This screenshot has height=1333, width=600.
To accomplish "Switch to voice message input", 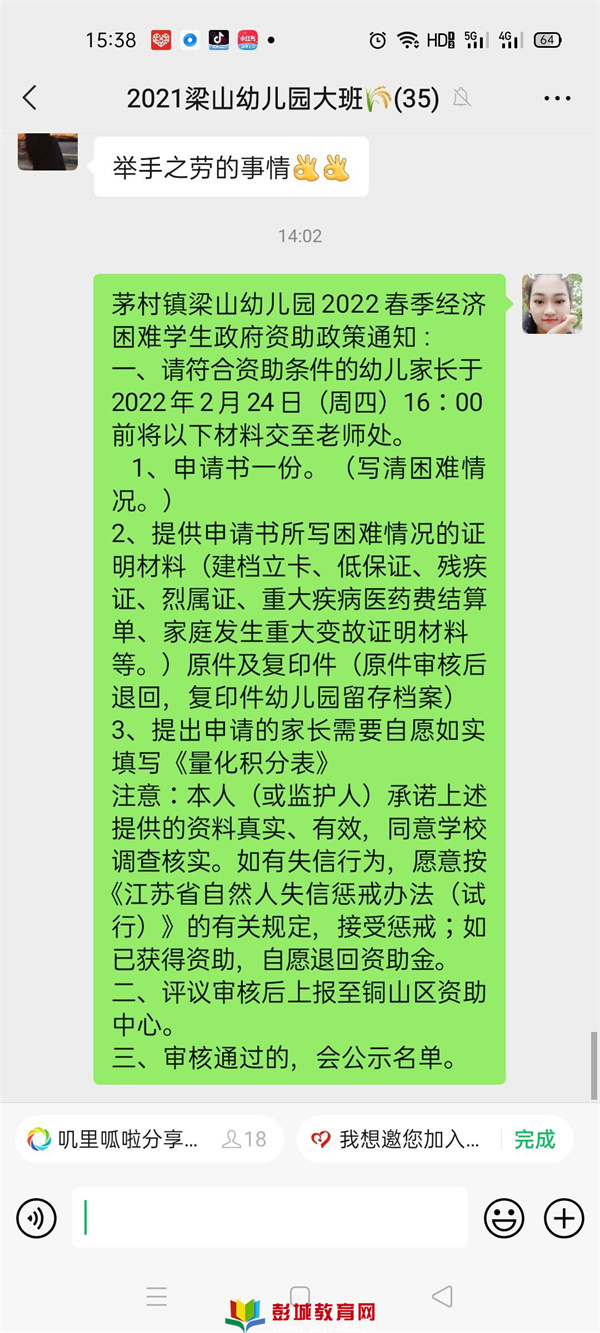I will [x=37, y=1218].
